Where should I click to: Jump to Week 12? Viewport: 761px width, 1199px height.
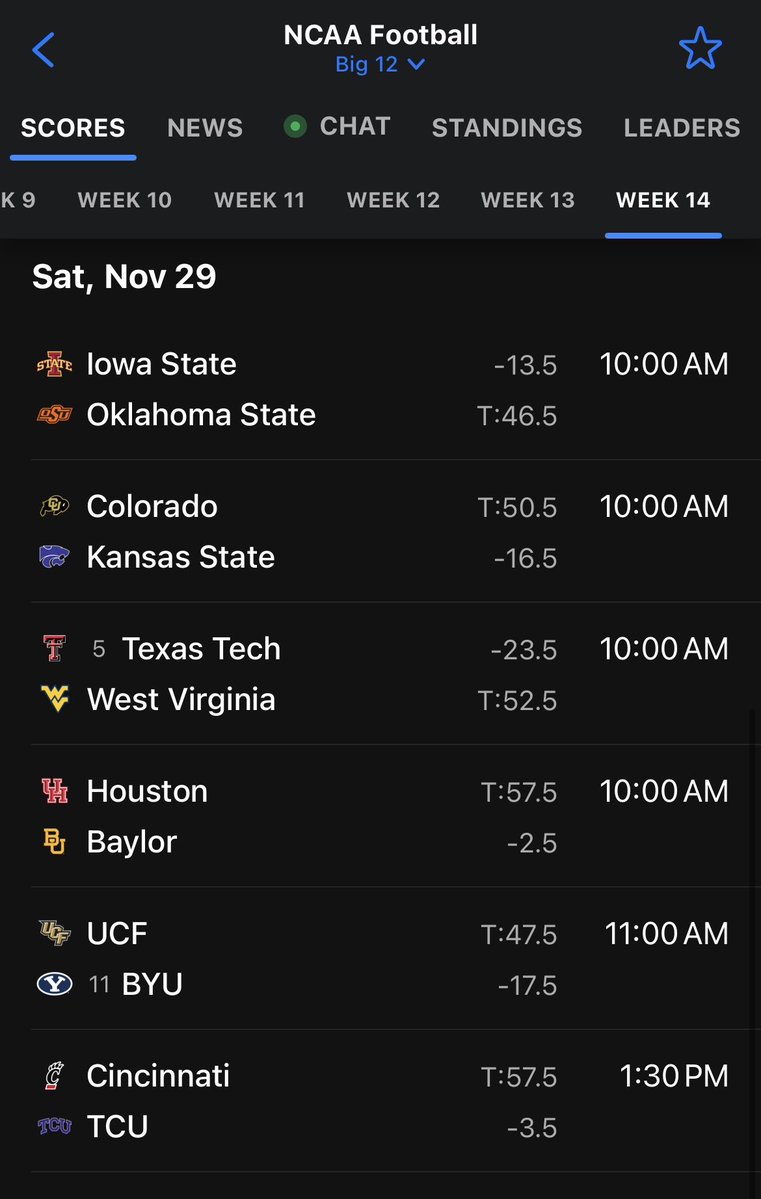point(393,200)
